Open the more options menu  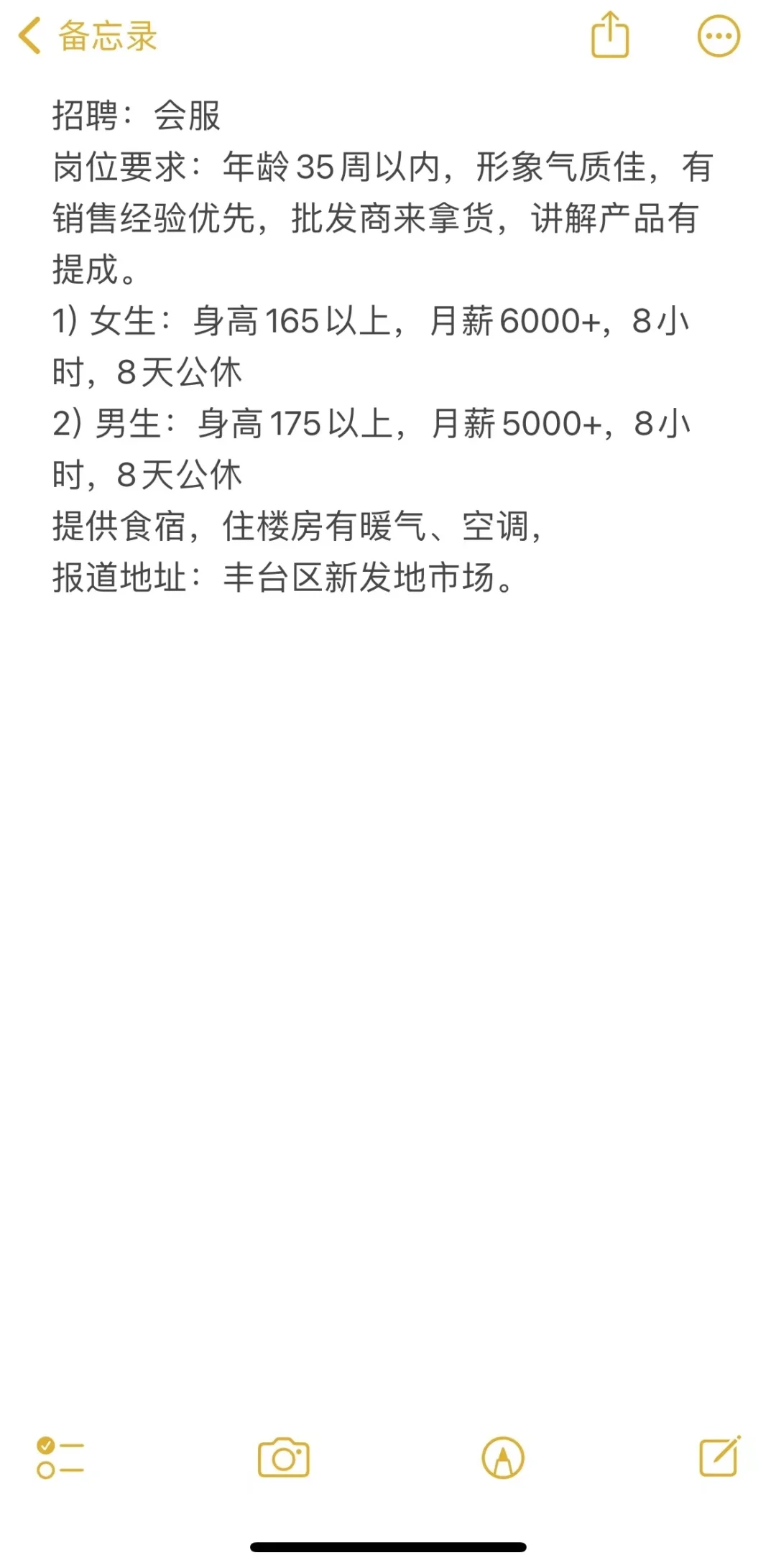[x=719, y=36]
